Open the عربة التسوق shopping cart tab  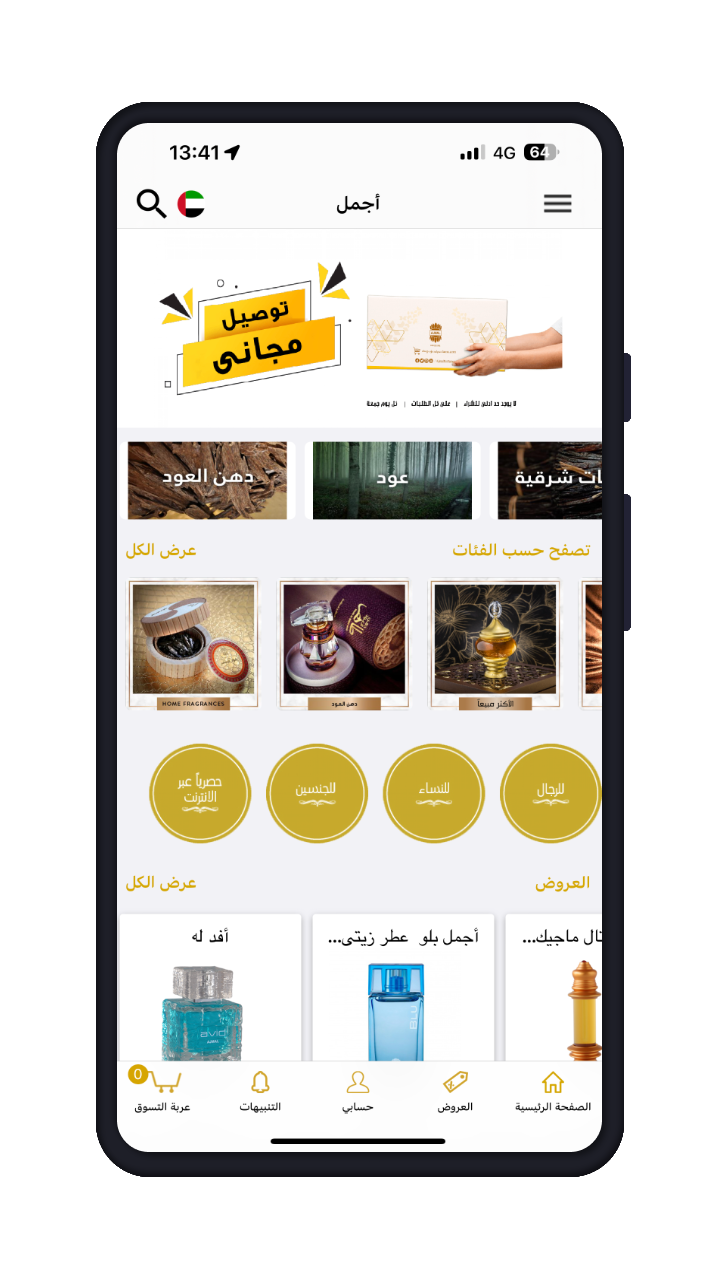click(x=162, y=1092)
